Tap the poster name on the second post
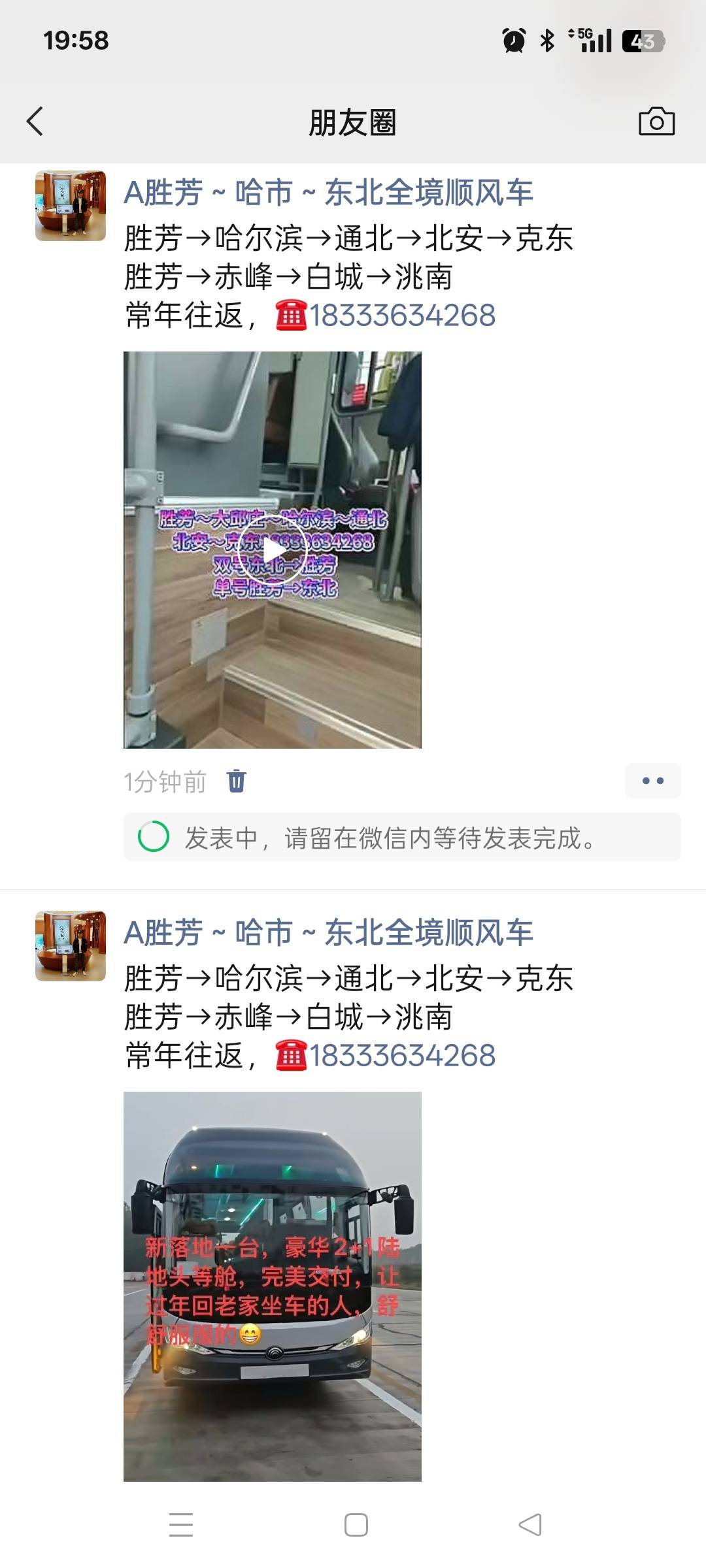Viewport: 706px width, 1568px height. (328, 933)
